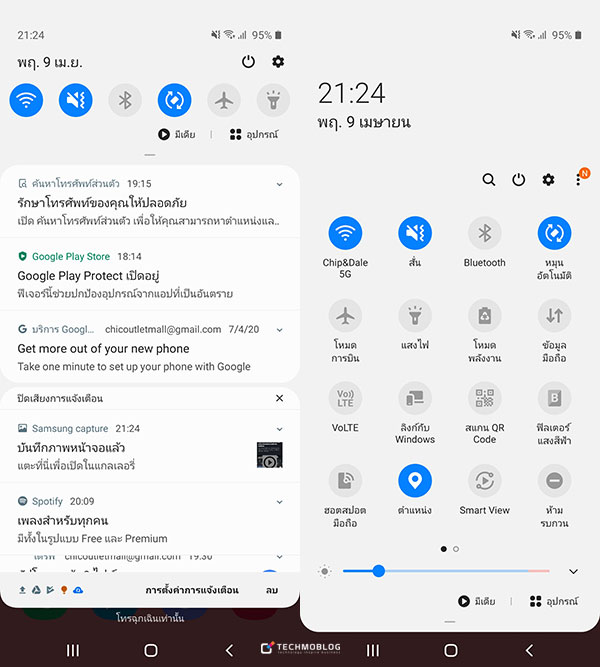
Task: Turn on the แสงไฟ flashlight tile
Action: 415,316
